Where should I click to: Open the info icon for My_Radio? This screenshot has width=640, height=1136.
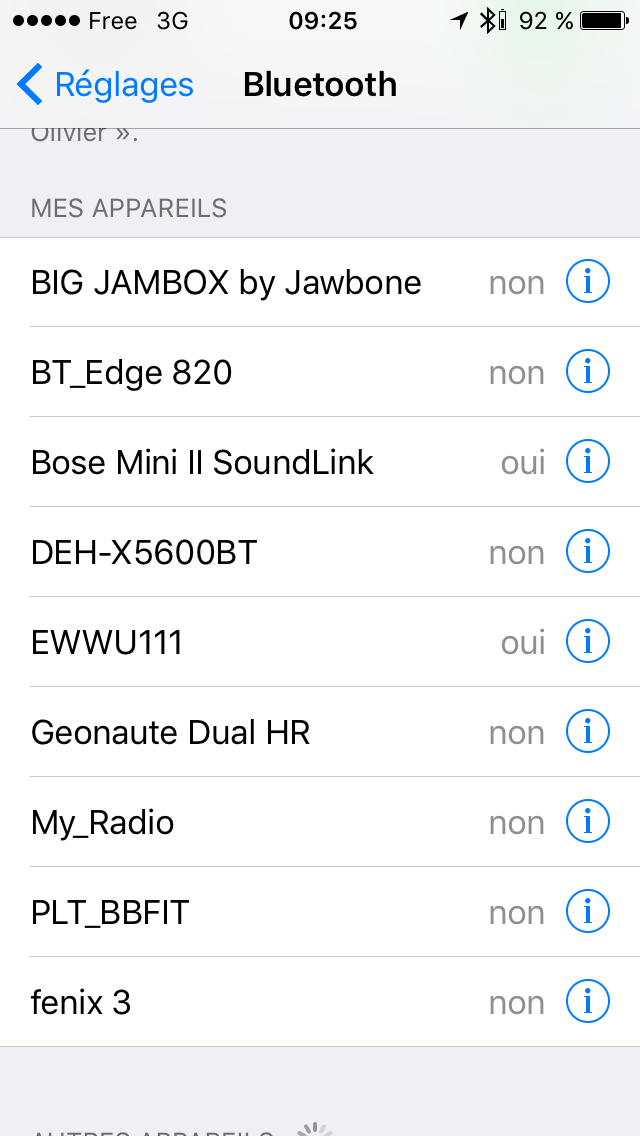(x=587, y=822)
